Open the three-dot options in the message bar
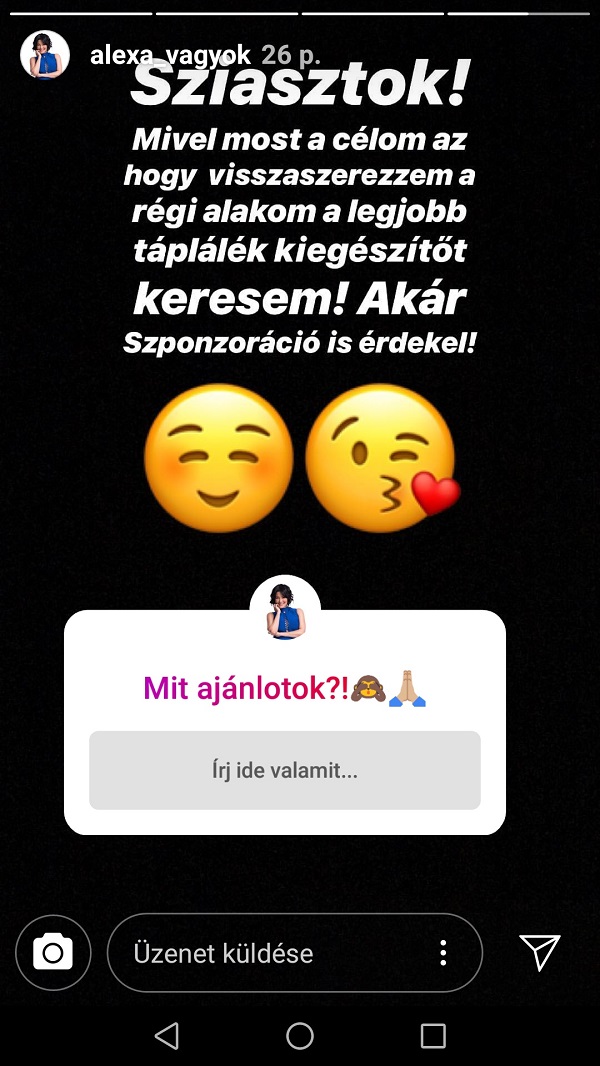The image size is (600, 1066). (x=443, y=953)
